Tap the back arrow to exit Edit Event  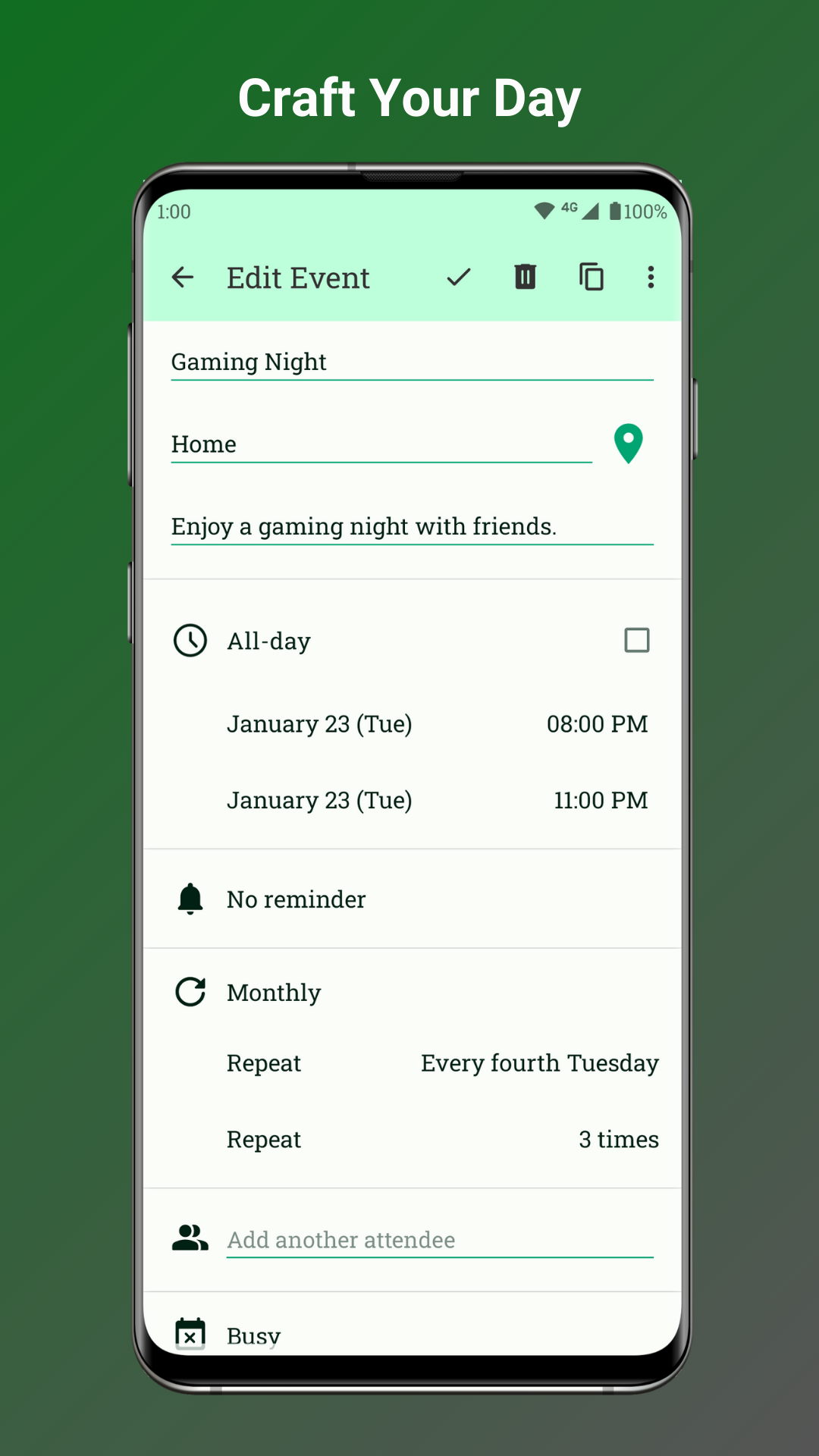(x=182, y=278)
